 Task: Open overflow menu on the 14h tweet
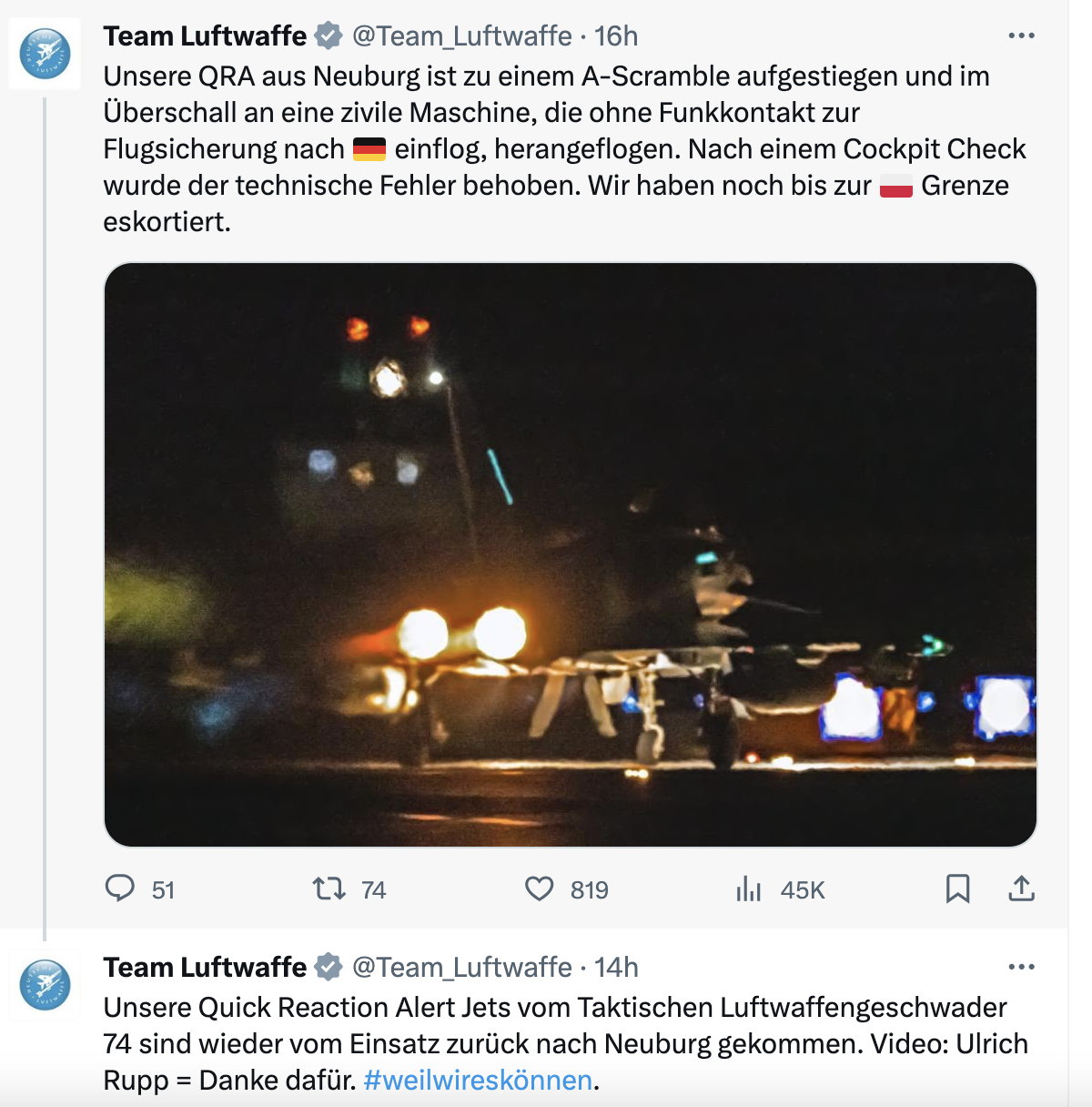coord(1021,967)
